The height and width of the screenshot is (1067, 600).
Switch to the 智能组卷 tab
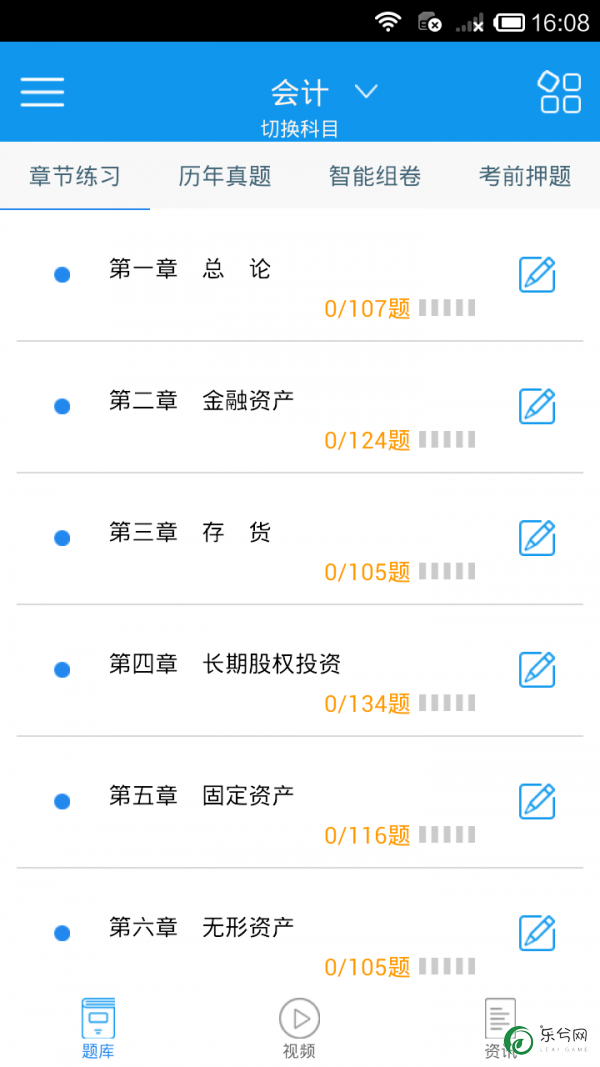coord(375,176)
